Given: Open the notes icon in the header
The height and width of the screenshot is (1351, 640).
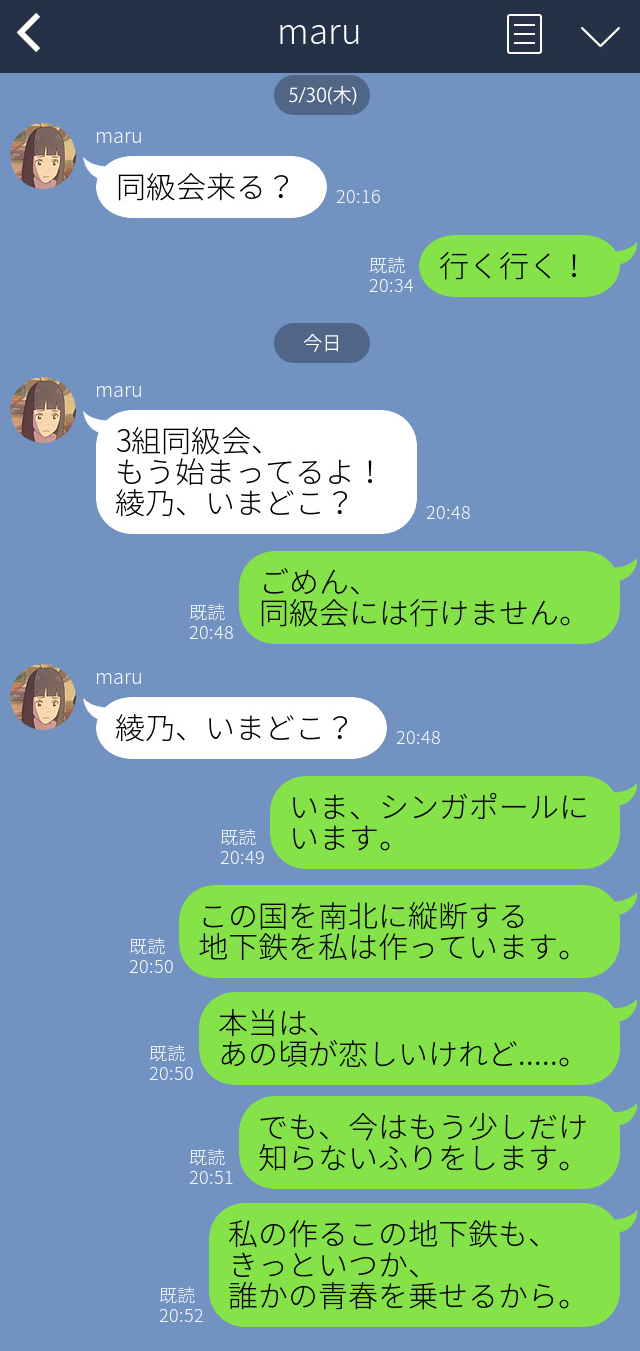Looking at the screenshot, I should (x=524, y=34).
